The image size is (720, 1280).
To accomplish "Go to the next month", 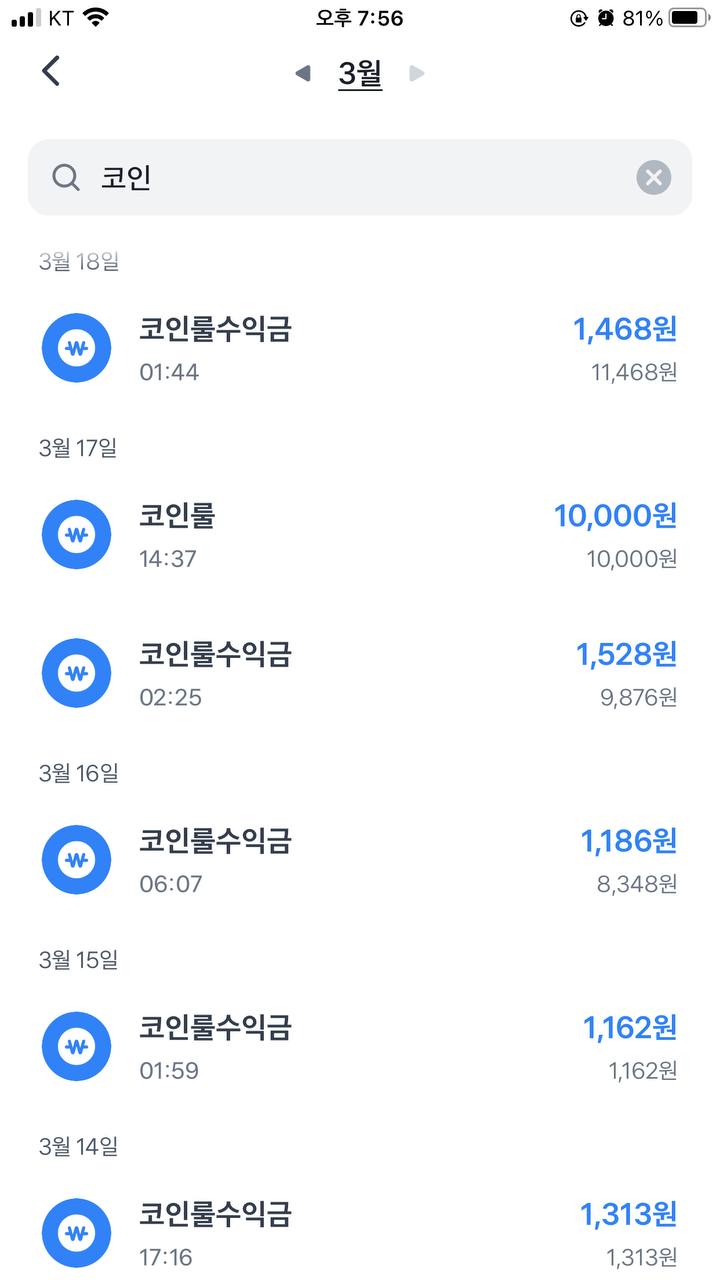I will [417, 73].
